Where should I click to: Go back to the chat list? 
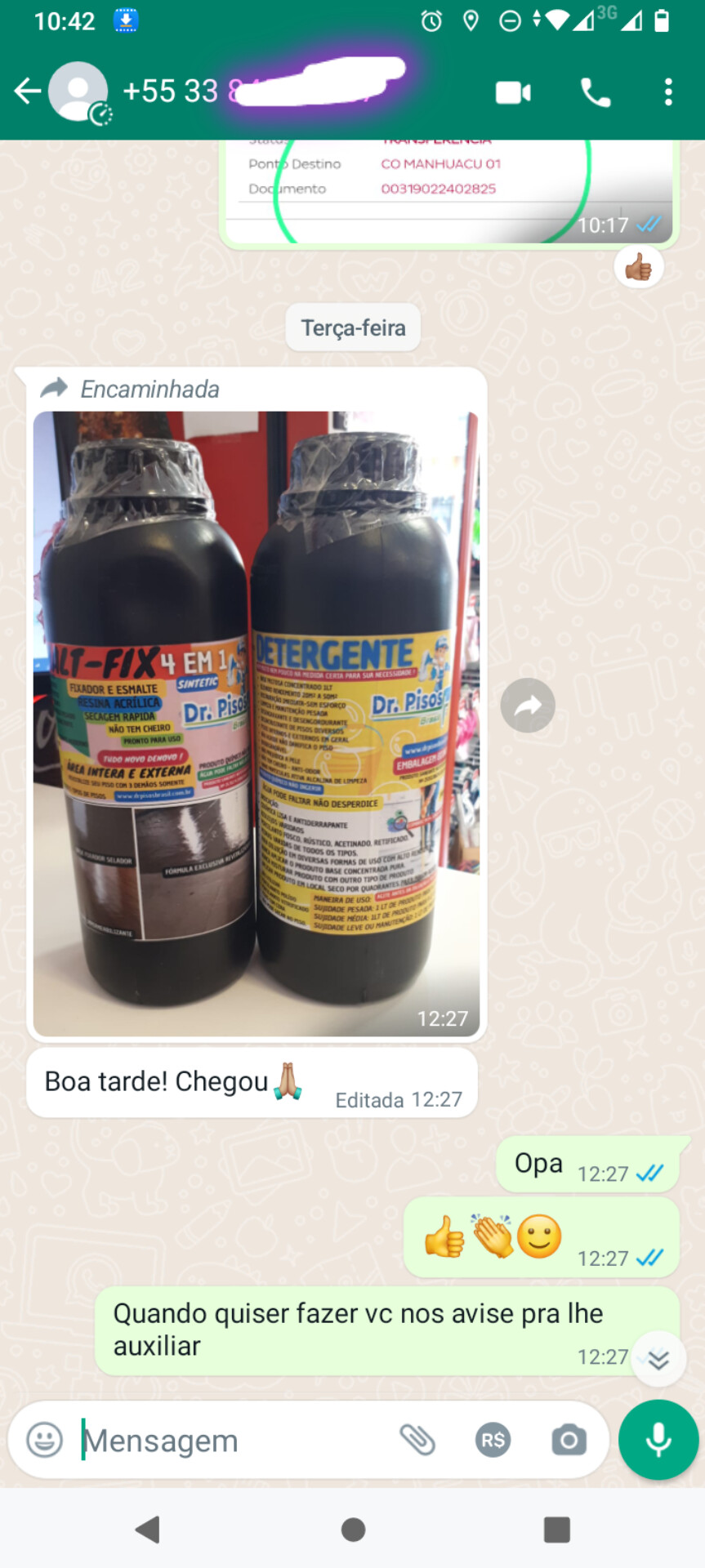(27, 91)
